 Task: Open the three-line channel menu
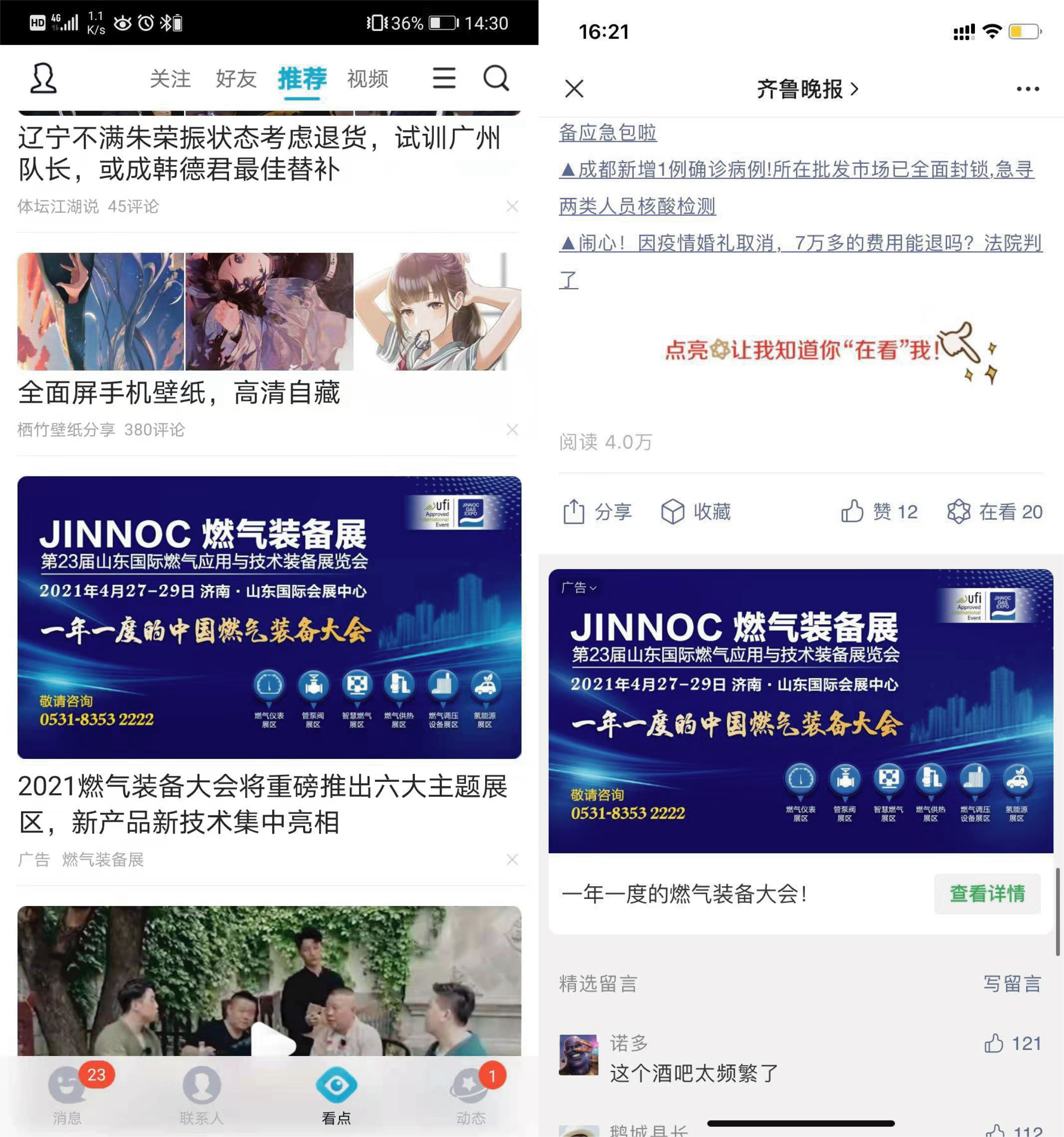pyautogui.click(x=444, y=79)
